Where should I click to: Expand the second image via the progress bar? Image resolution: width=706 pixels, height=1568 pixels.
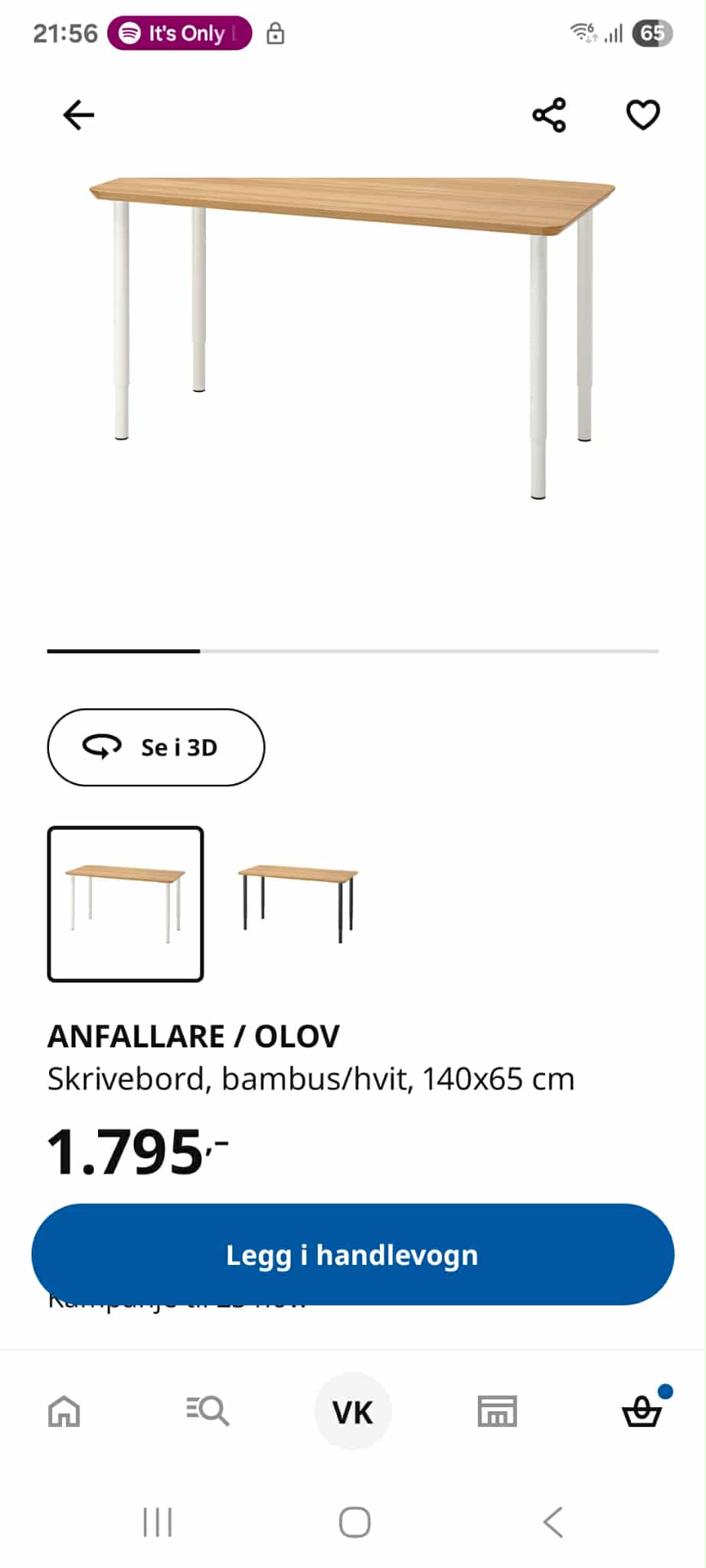pyautogui.click(x=429, y=652)
